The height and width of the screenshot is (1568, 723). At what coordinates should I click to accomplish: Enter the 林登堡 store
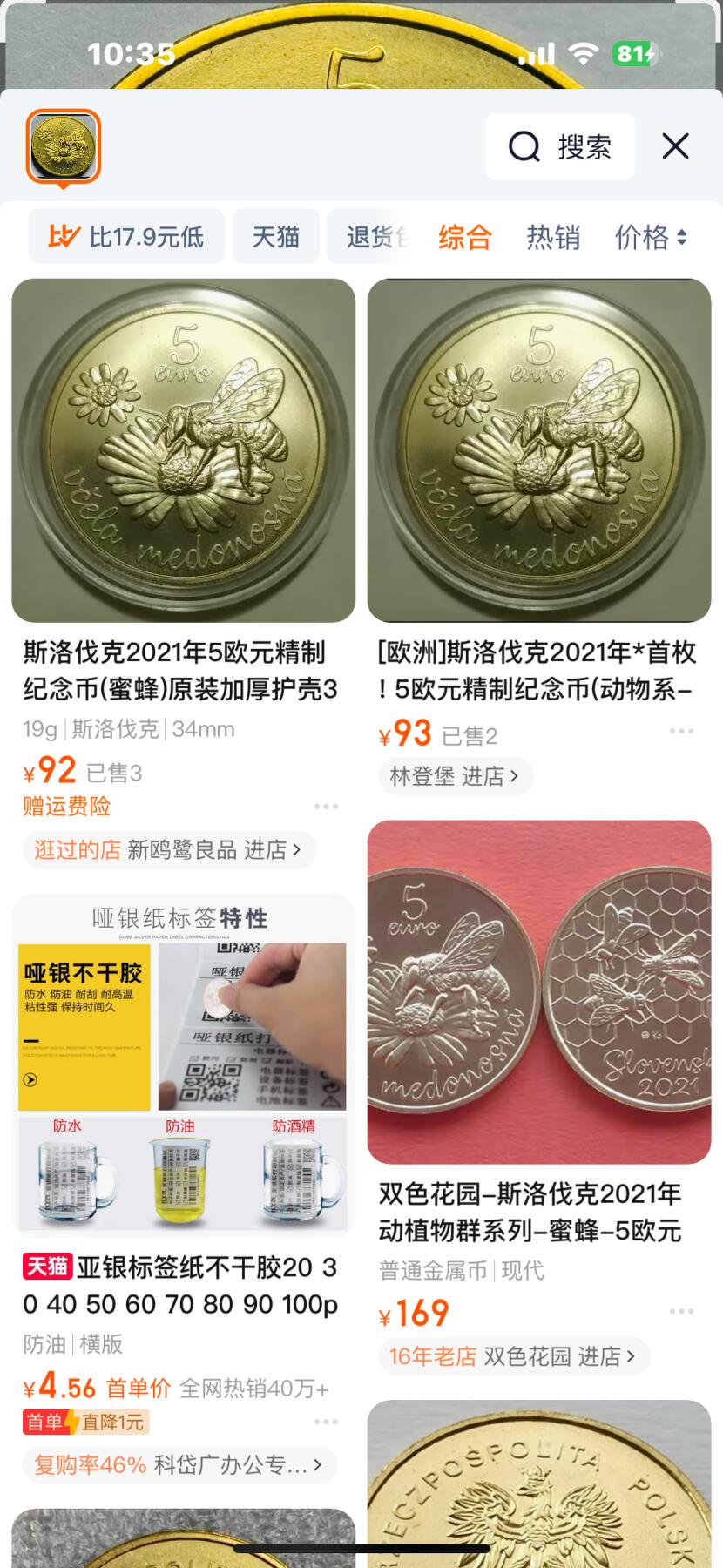pyautogui.click(x=454, y=776)
